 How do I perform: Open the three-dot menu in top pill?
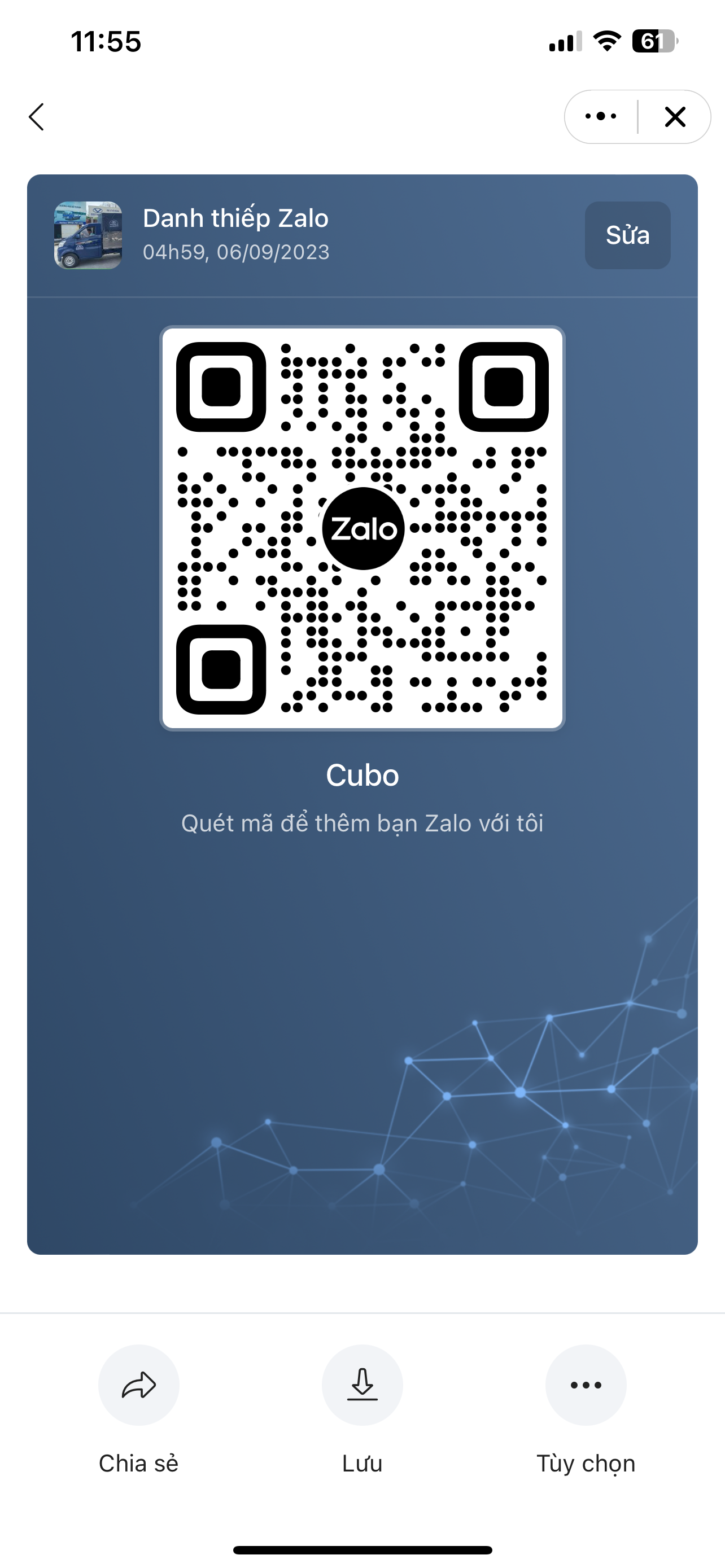pyautogui.click(x=601, y=116)
